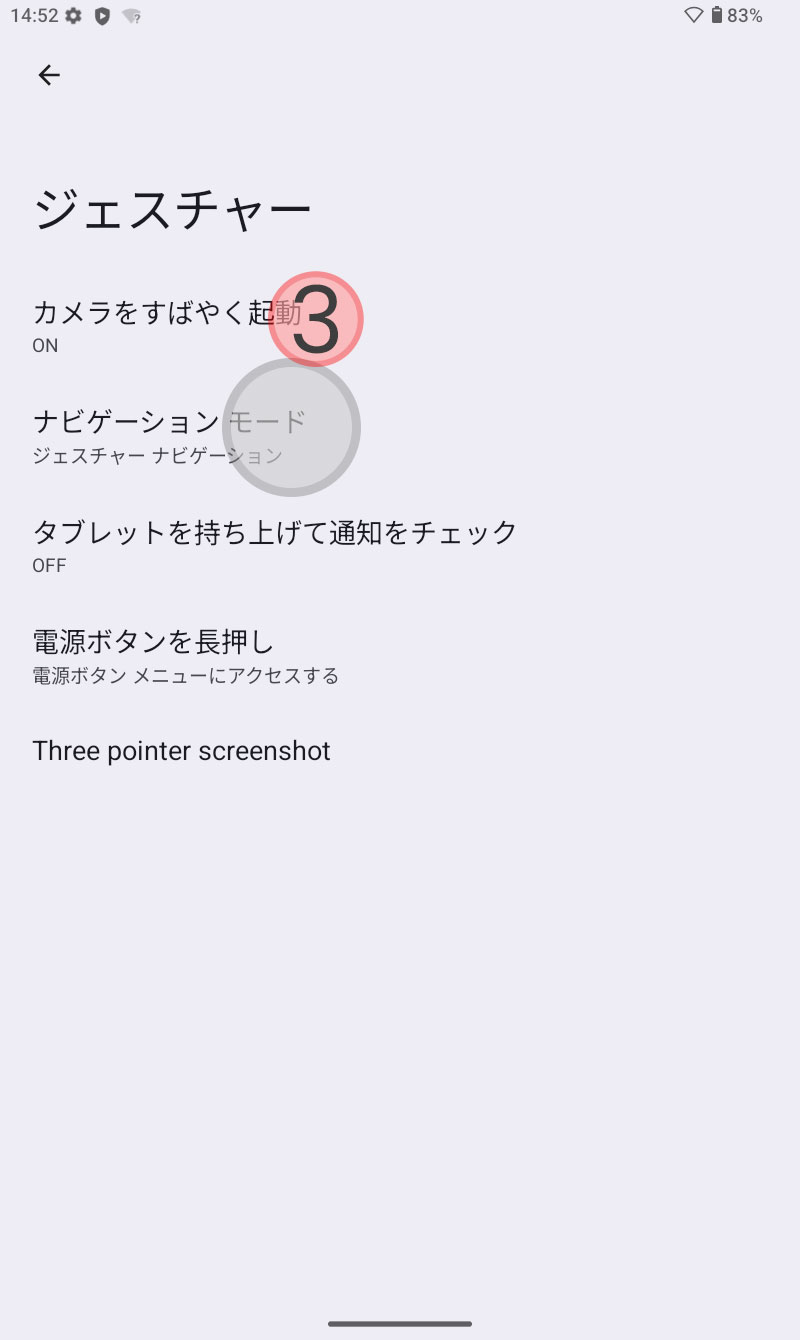The image size is (800, 1340).
Task: Open ナビゲーション モード setting
Action: tap(400, 436)
